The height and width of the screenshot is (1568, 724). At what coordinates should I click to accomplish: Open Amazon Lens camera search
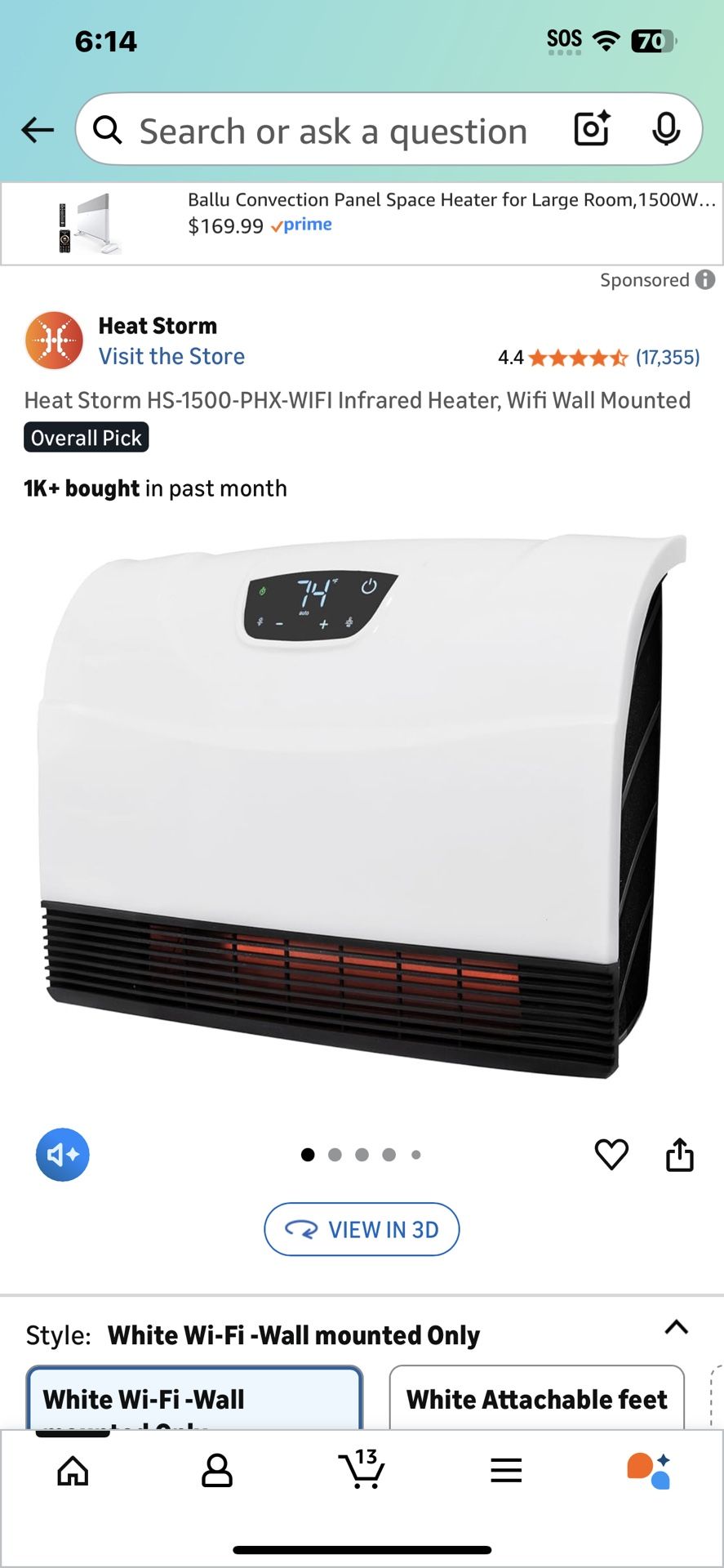coord(589,129)
